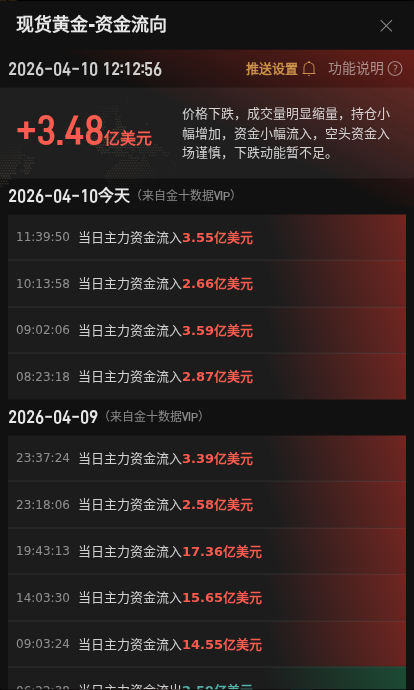Open 推送设置 push notification settings
This screenshot has width=414, height=690.
281,69
